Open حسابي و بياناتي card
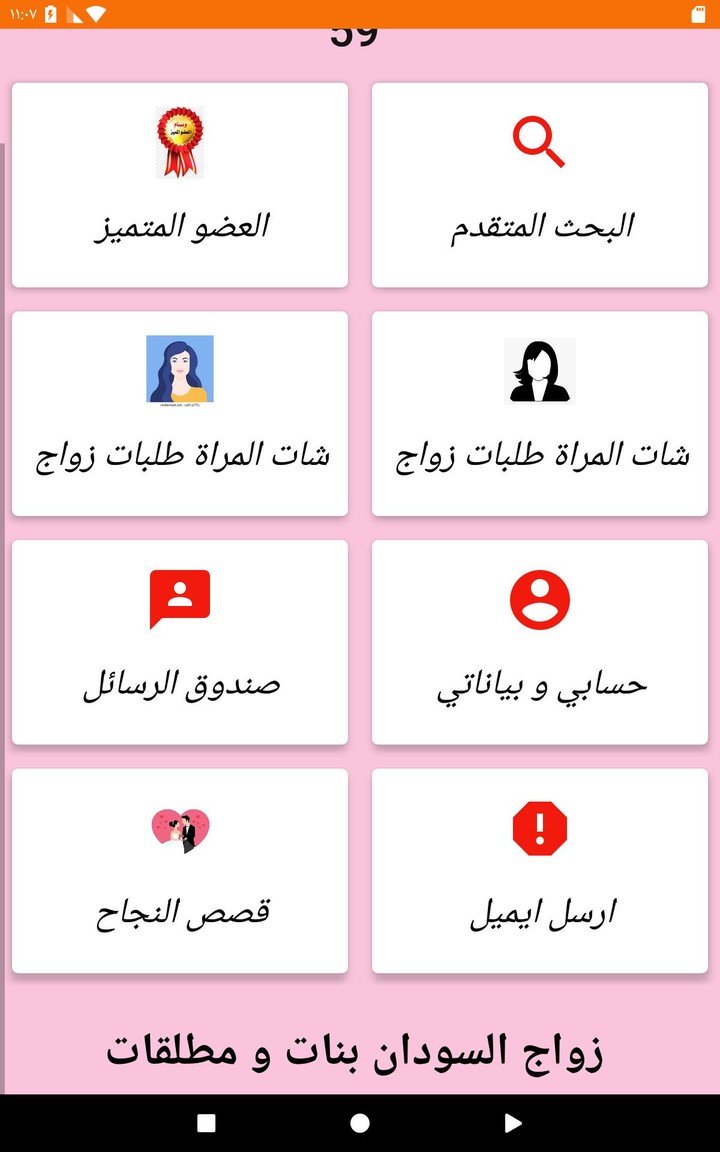 pyautogui.click(x=538, y=641)
